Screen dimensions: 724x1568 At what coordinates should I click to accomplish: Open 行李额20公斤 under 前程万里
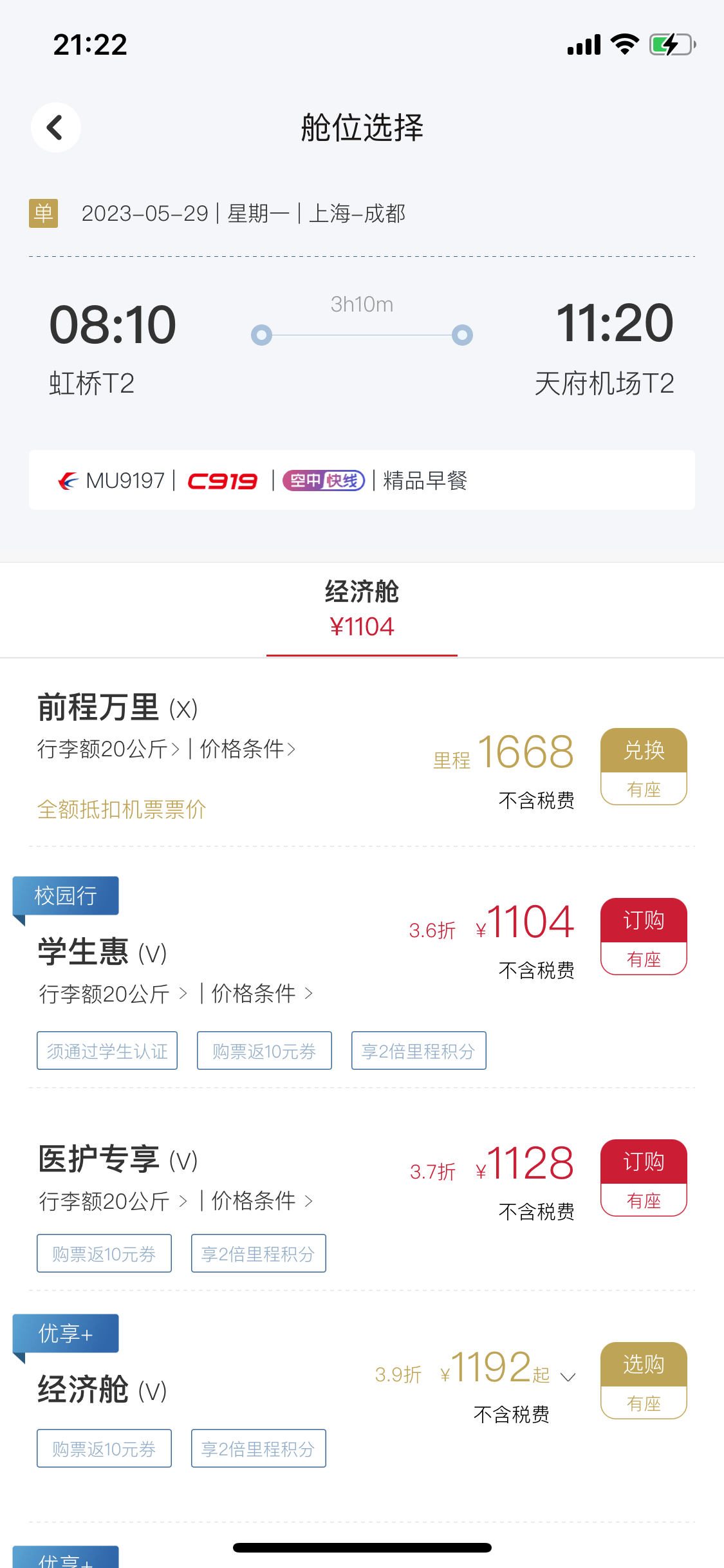pos(108,749)
